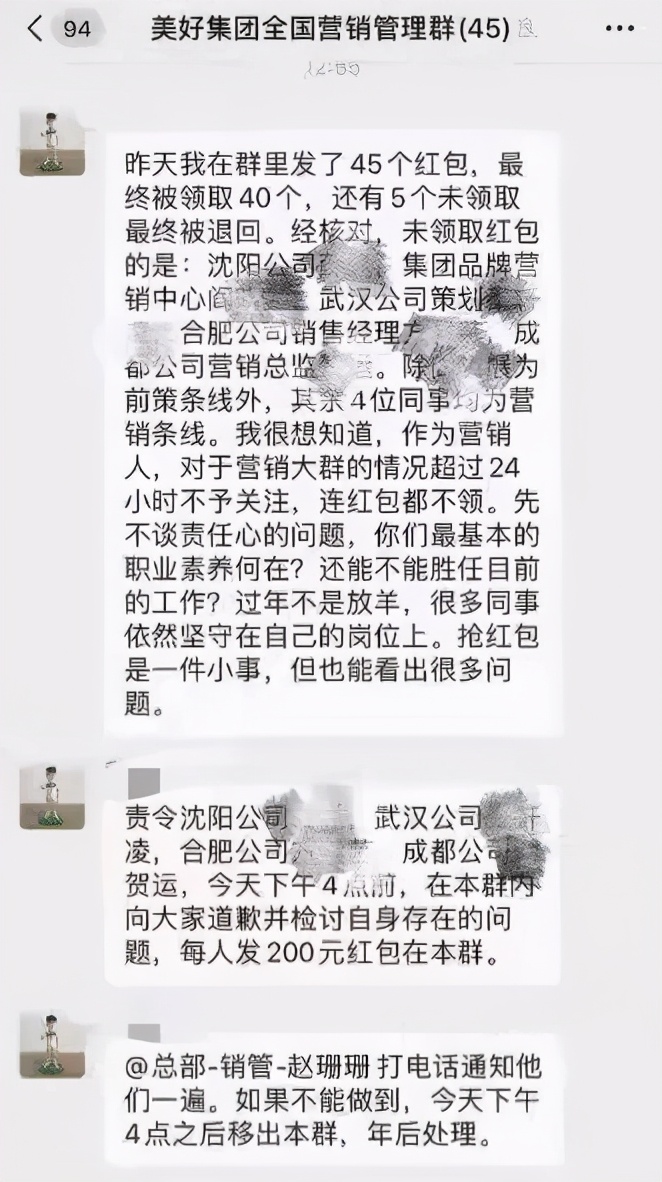Go back to the chat list
This screenshot has height=1182, width=662.
point(36,29)
